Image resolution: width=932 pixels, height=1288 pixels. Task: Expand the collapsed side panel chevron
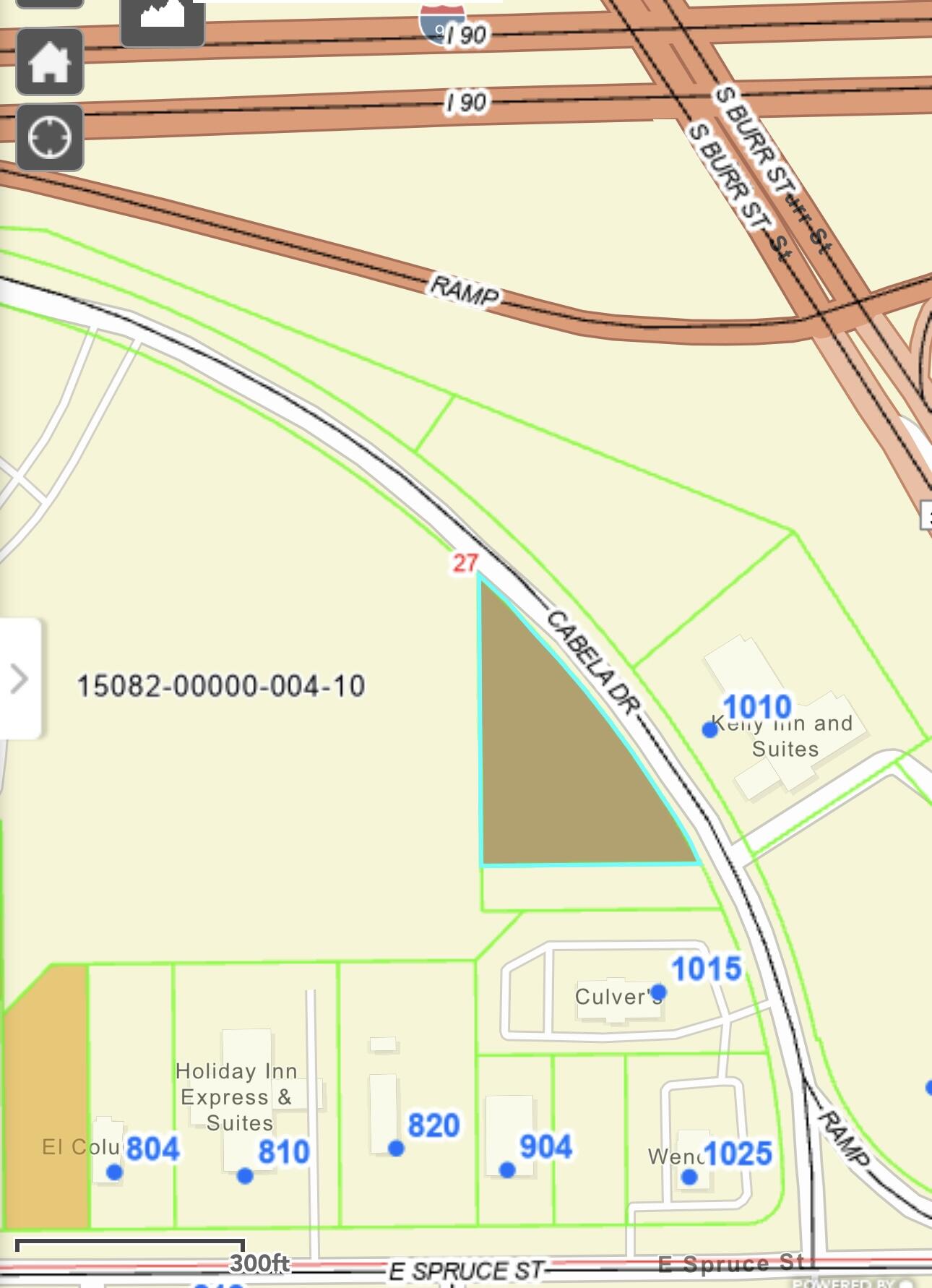point(20,679)
